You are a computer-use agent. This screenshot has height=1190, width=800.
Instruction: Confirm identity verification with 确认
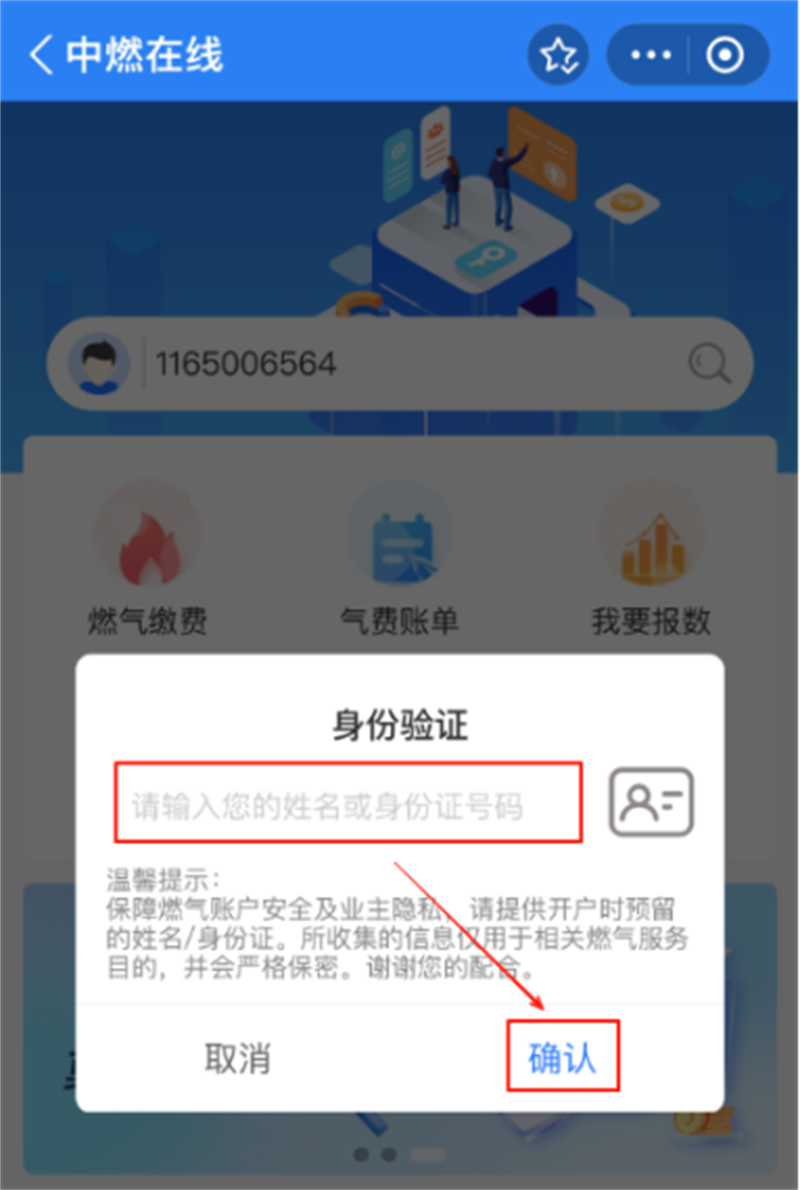tap(562, 1058)
